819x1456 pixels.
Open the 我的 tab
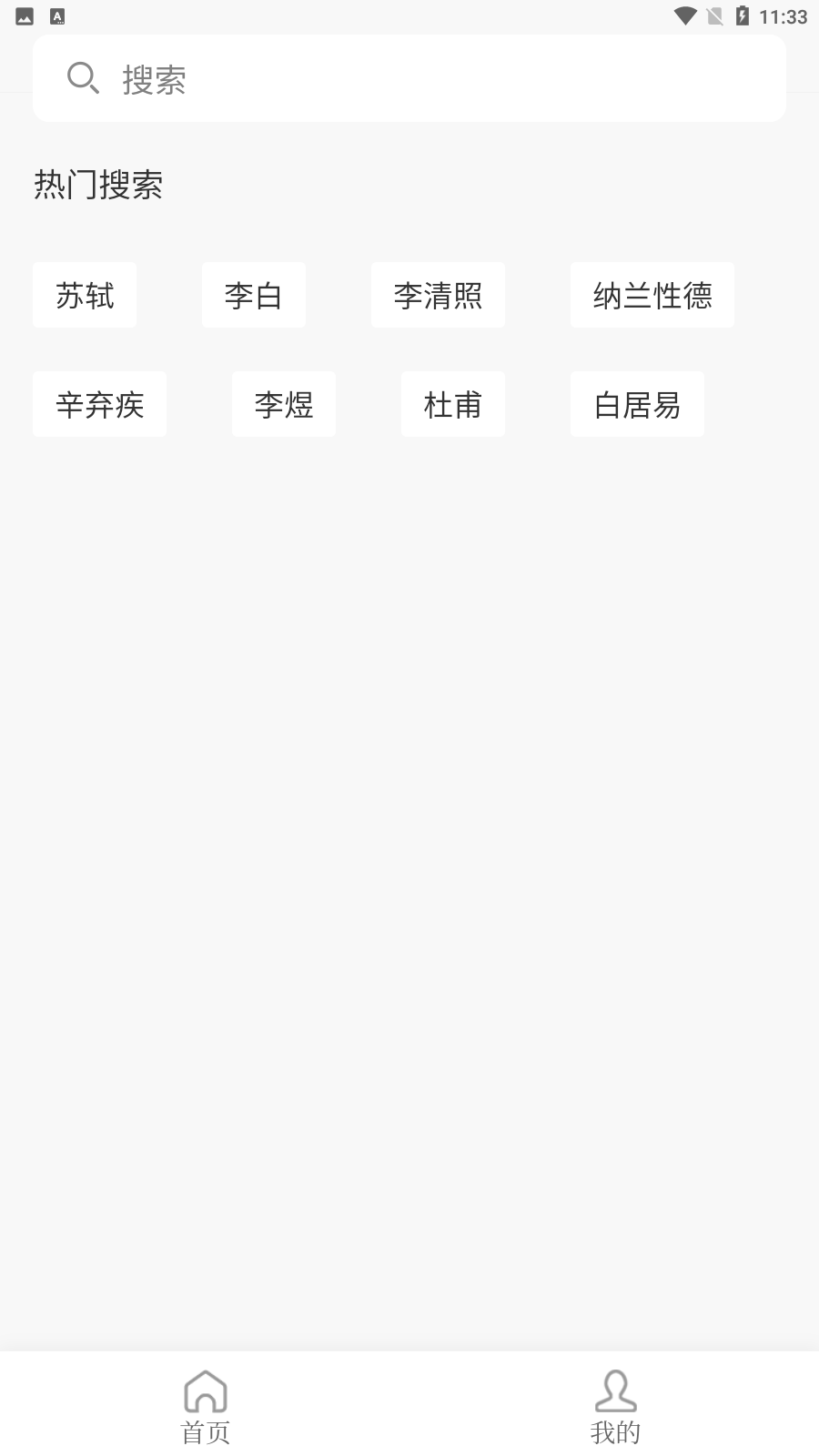pyautogui.click(x=614, y=1406)
